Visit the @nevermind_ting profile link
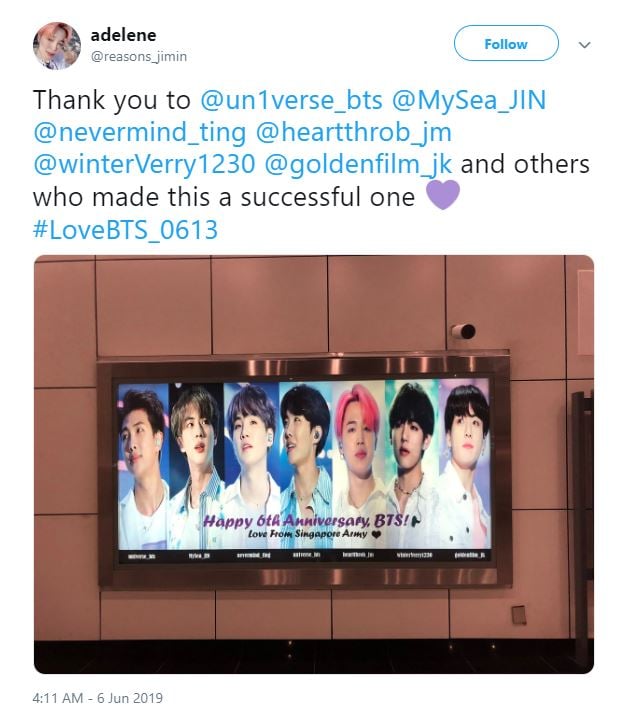The height and width of the screenshot is (718, 618). 127,132
